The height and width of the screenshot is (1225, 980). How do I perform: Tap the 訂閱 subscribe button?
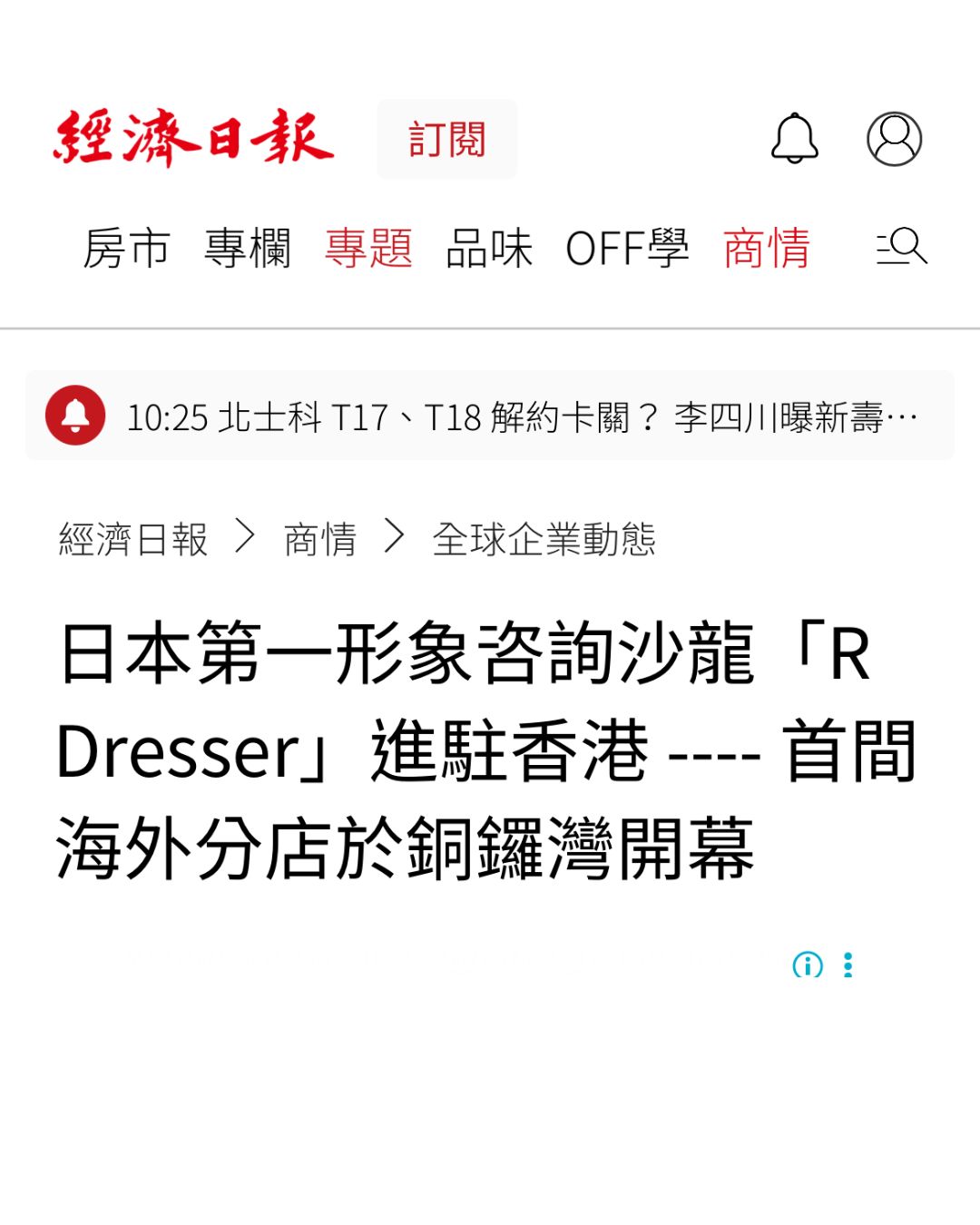click(446, 139)
